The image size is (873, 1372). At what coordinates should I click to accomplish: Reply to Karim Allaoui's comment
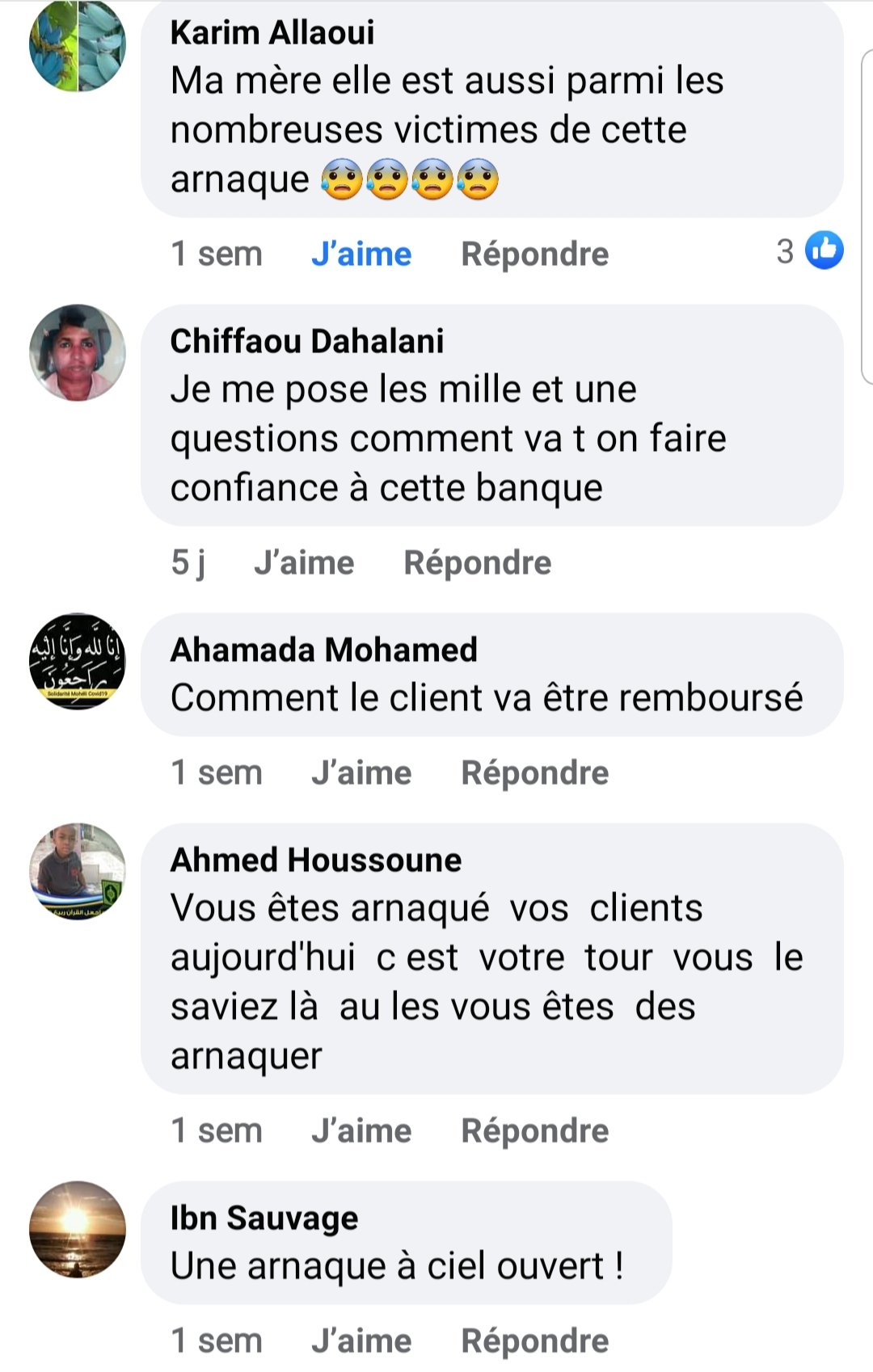(x=534, y=254)
